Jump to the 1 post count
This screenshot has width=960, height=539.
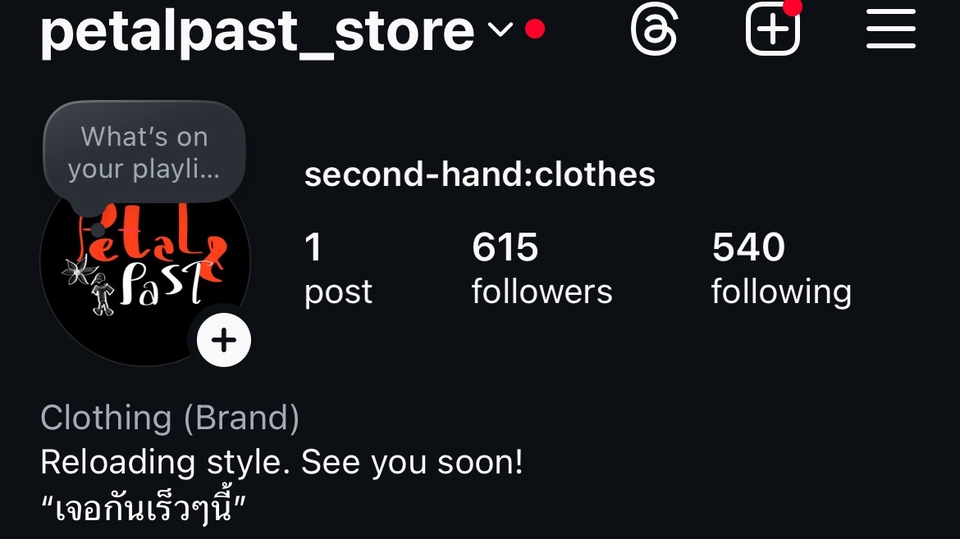[337, 268]
